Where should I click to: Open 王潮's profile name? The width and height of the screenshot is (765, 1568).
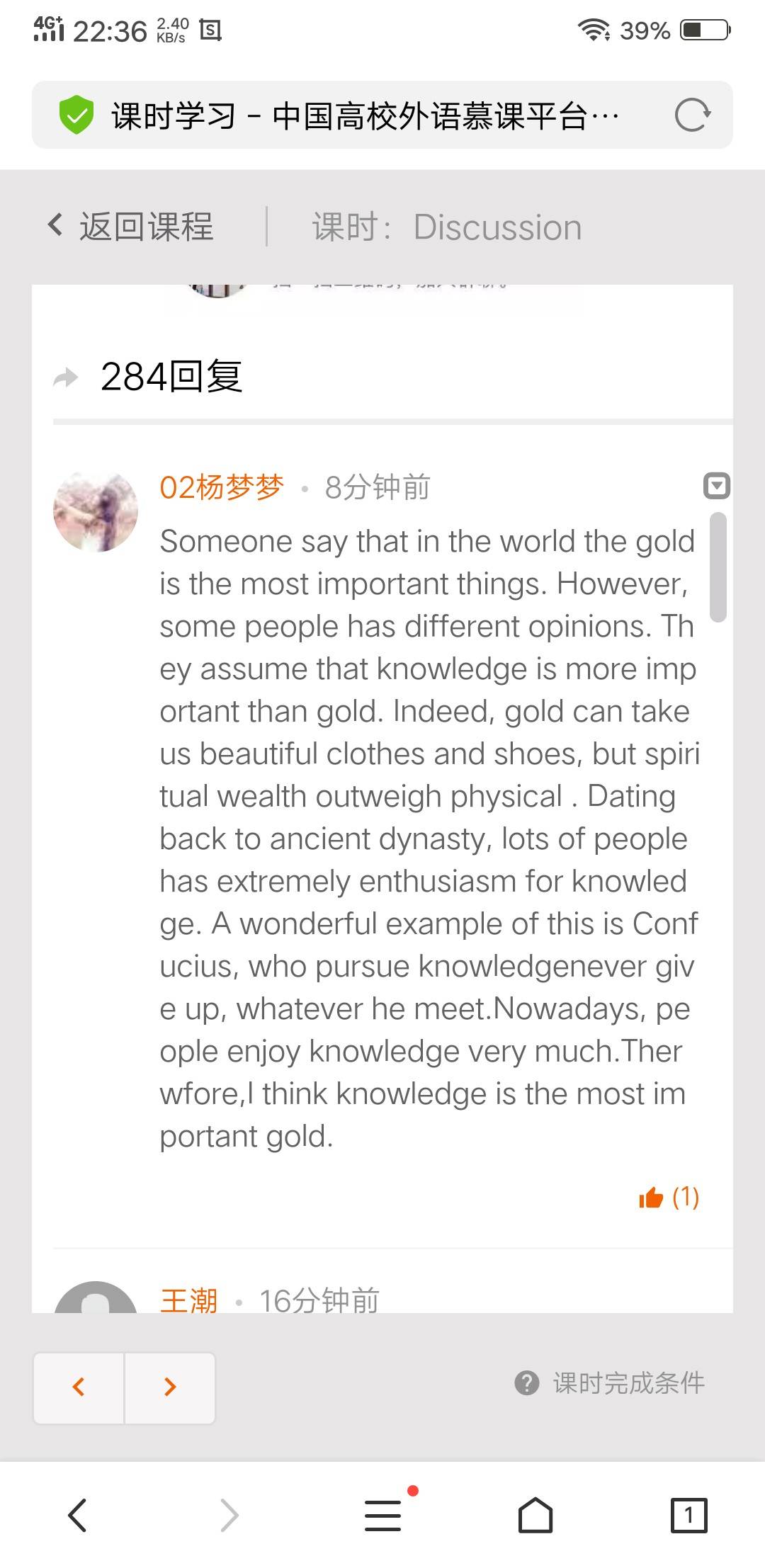coord(188,1300)
